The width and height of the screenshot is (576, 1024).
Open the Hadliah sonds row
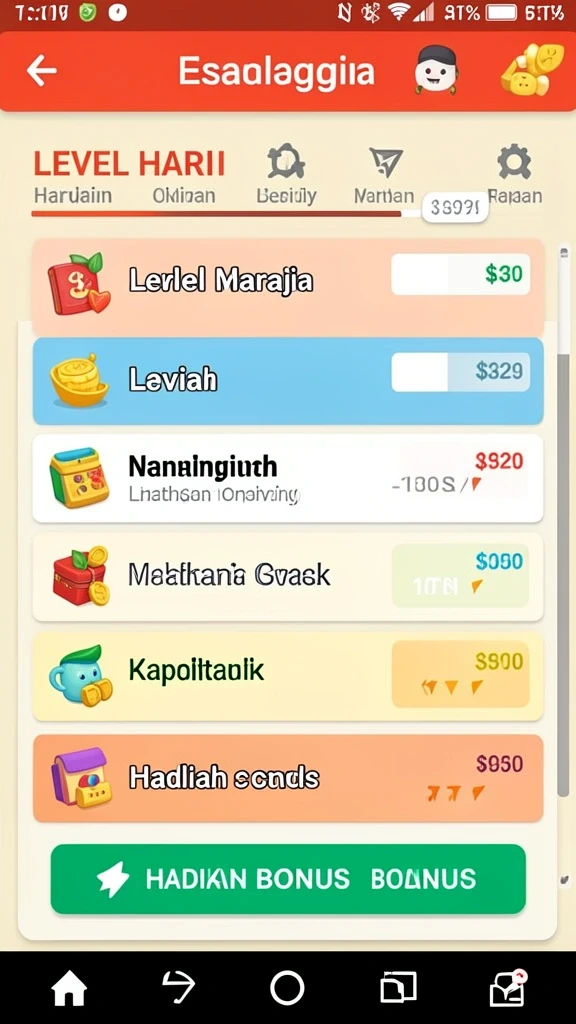pos(288,778)
